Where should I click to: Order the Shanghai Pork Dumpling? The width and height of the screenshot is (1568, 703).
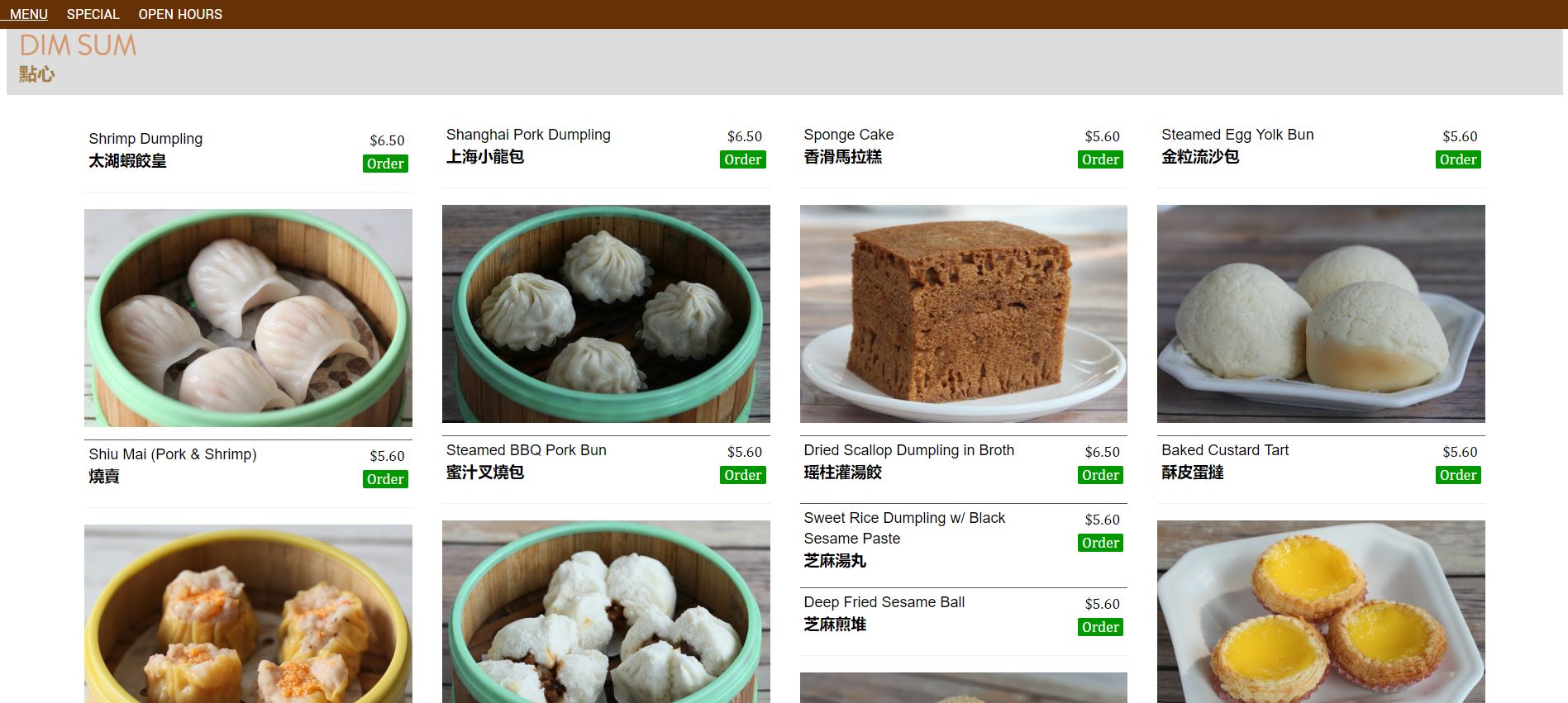(742, 159)
